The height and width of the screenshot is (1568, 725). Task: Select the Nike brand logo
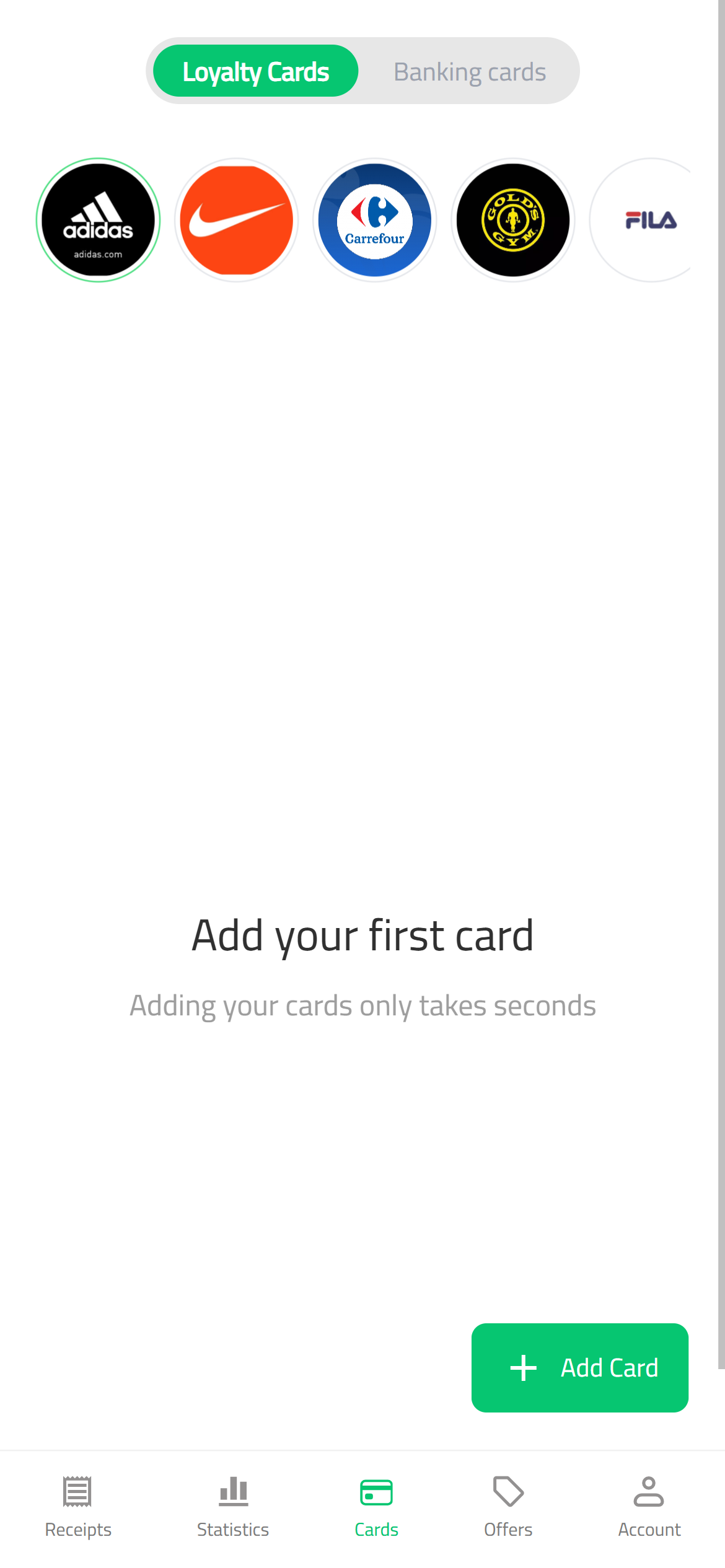[x=236, y=220]
